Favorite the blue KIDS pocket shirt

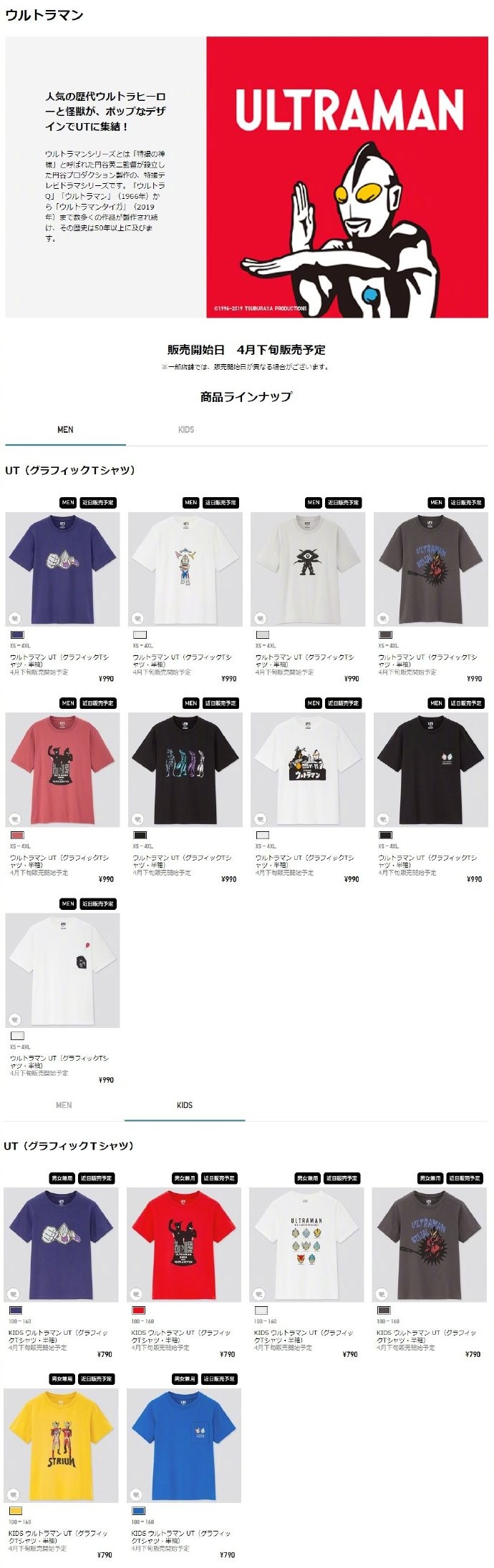137,1494
